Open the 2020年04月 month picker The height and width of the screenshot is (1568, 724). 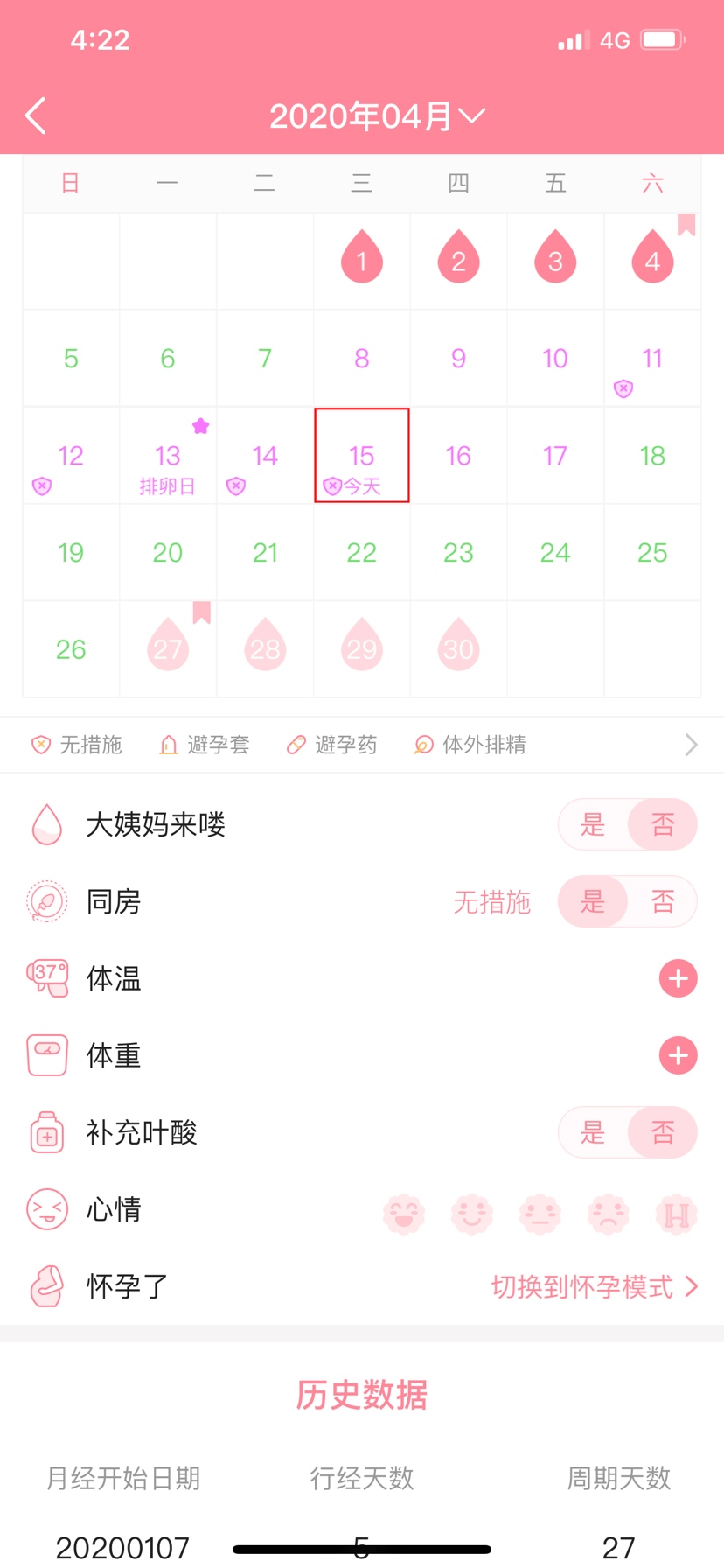(376, 115)
